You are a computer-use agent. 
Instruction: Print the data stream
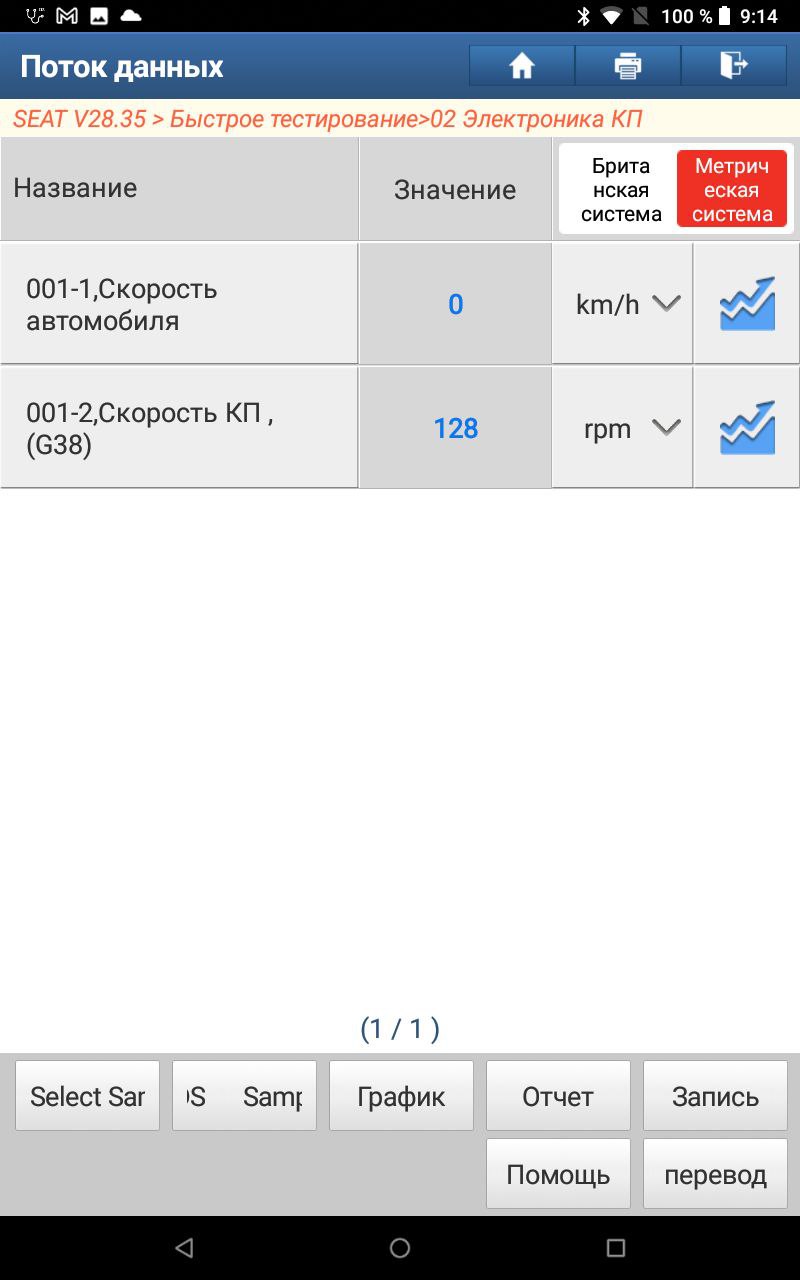[628, 66]
